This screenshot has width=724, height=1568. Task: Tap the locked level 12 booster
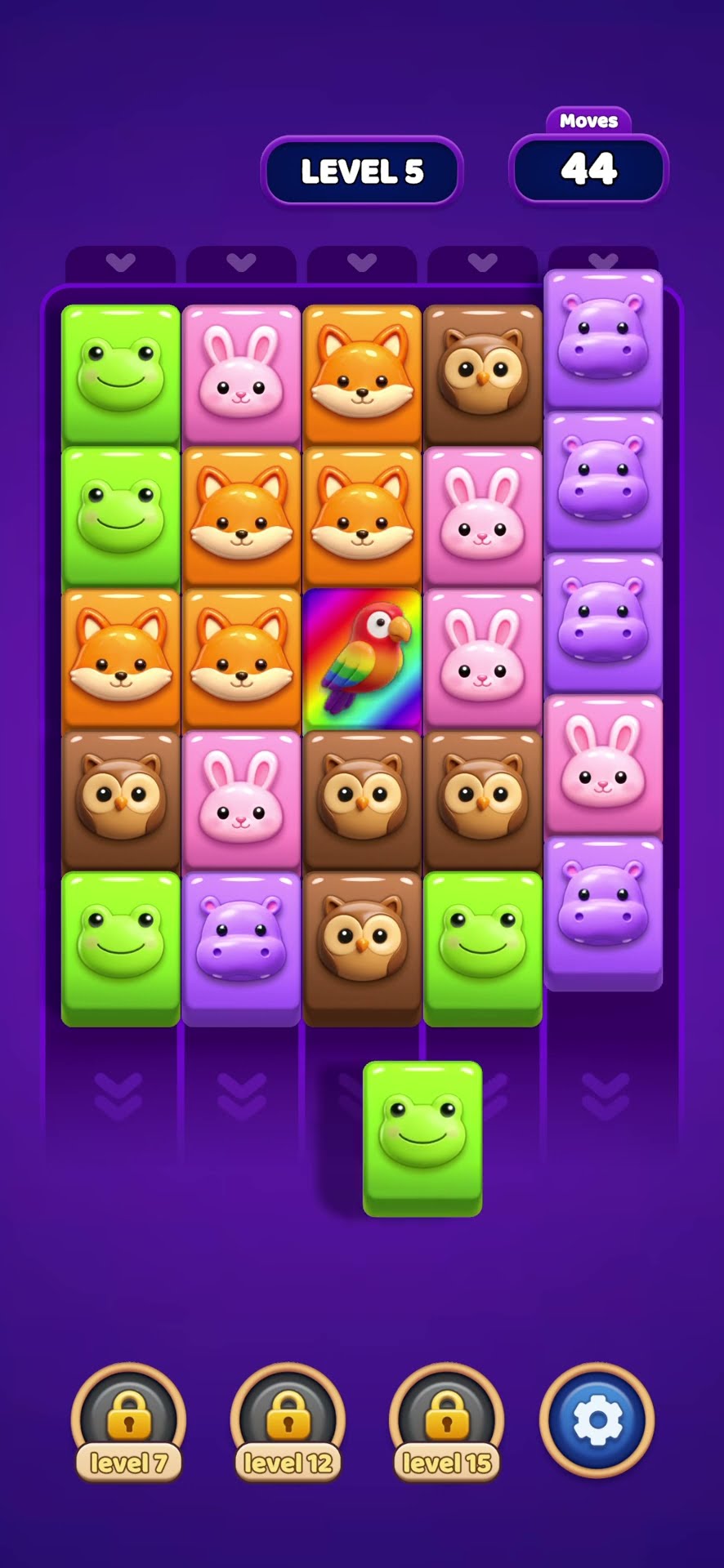[x=288, y=1423]
